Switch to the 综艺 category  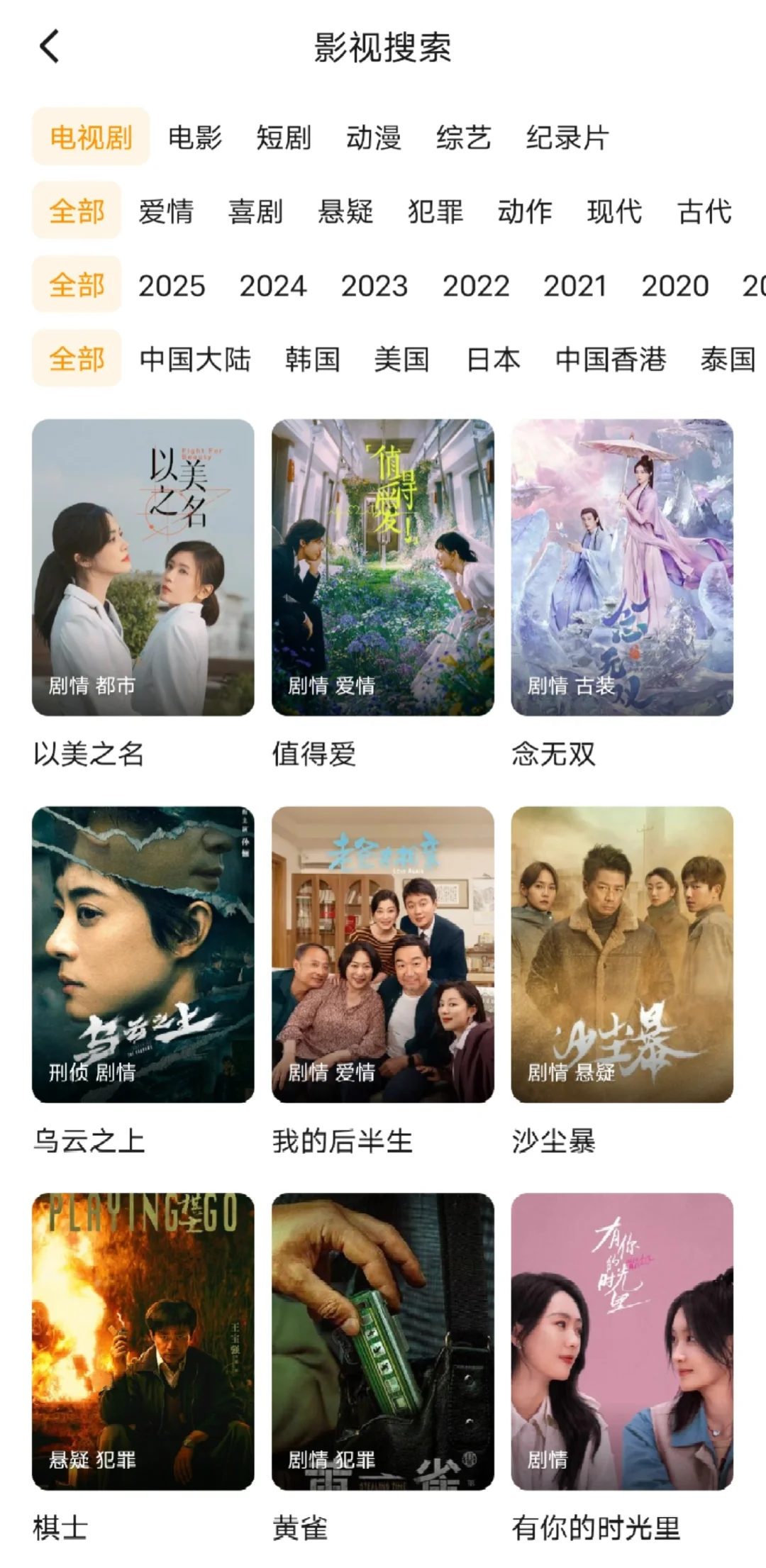tap(464, 138)
